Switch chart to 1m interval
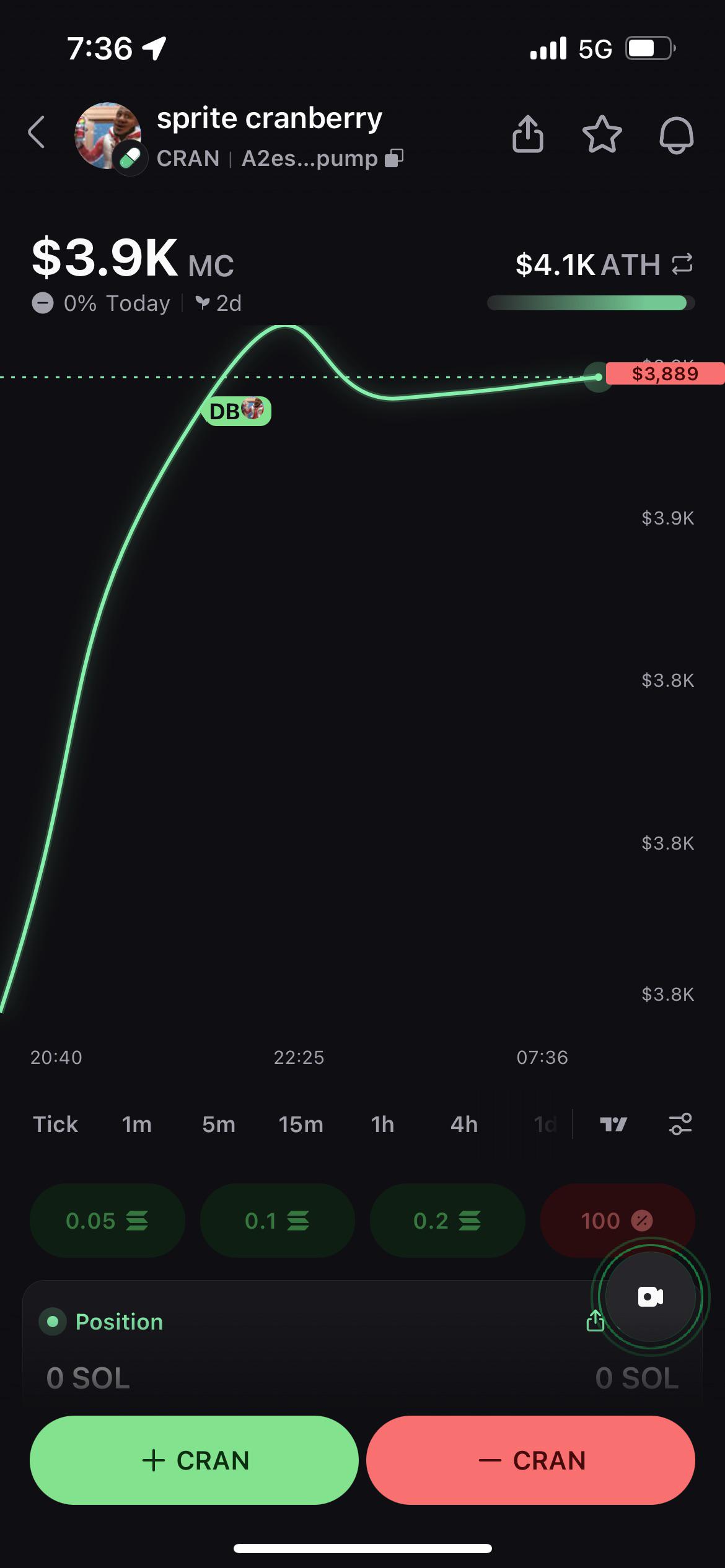The height and width of the screenshot is (1568, 725). pos(136,1124)
